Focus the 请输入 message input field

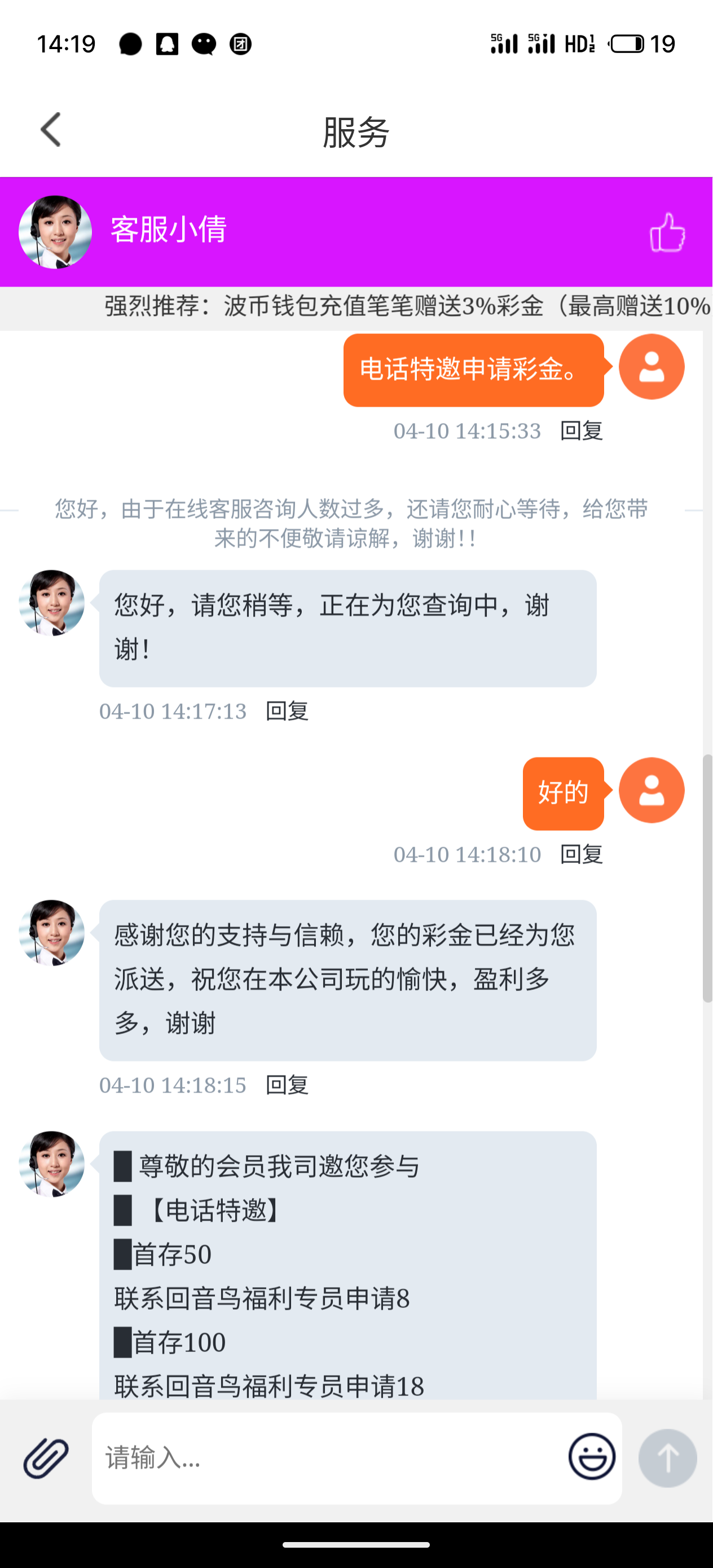tap(329, 1458)
